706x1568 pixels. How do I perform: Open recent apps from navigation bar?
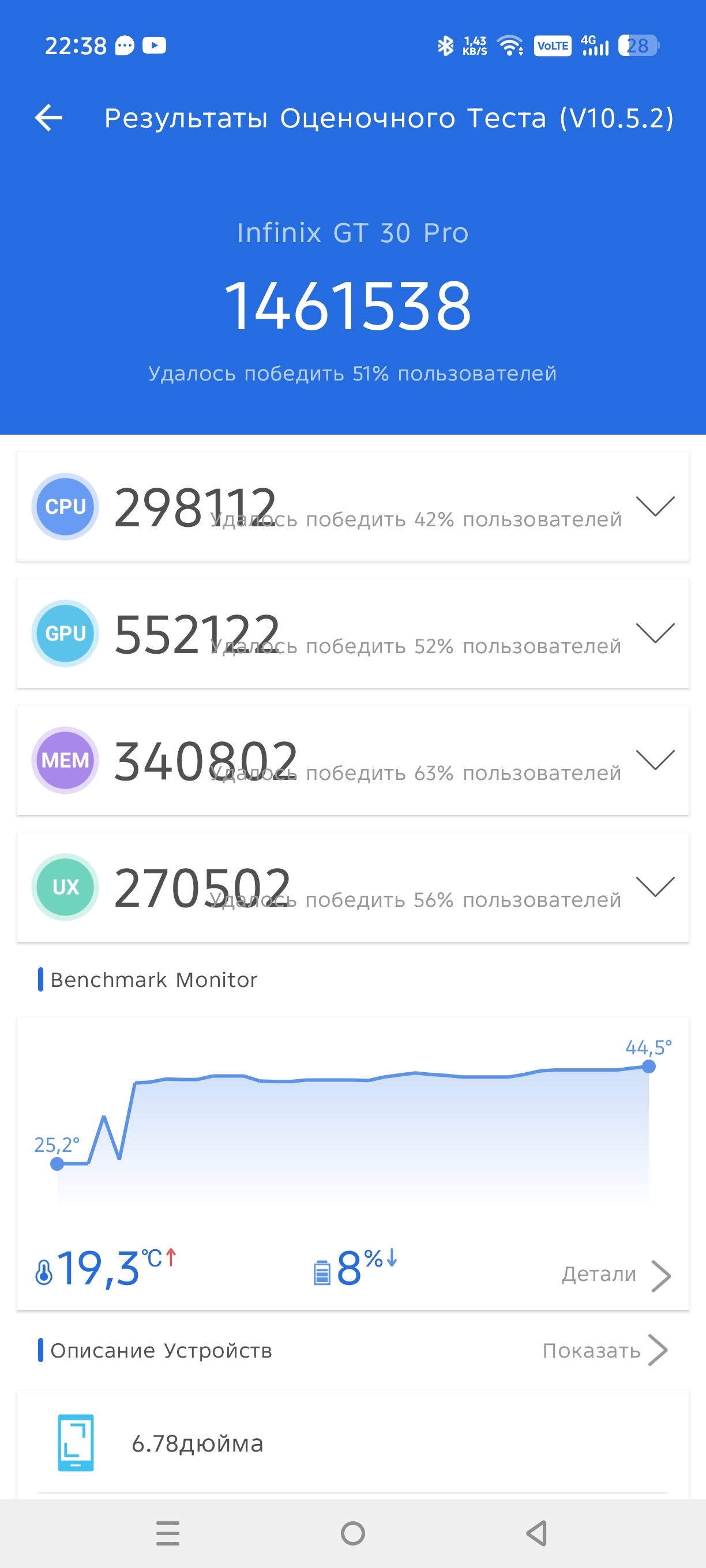tap(167, 1533)
